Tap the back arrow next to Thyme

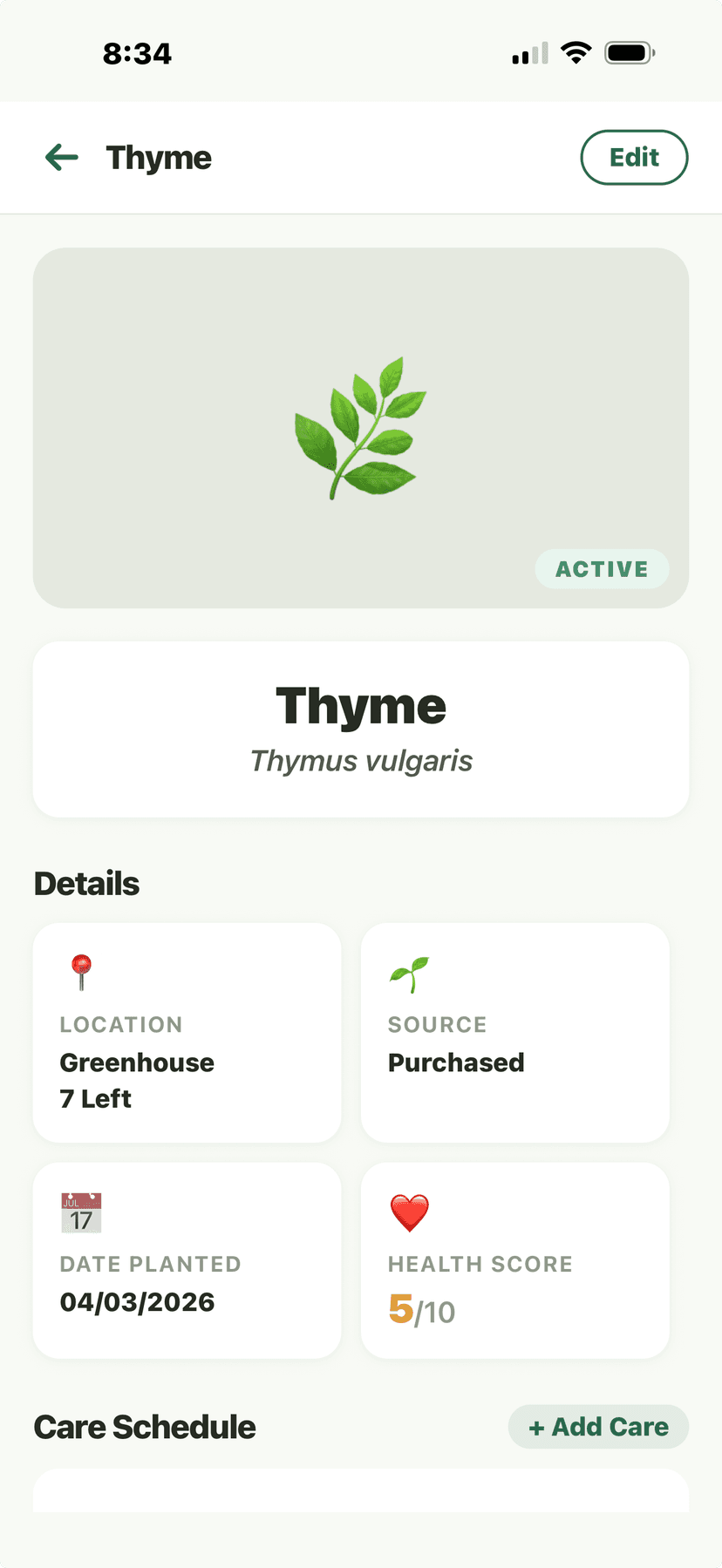pyautogui.click(x=60, y=157)
